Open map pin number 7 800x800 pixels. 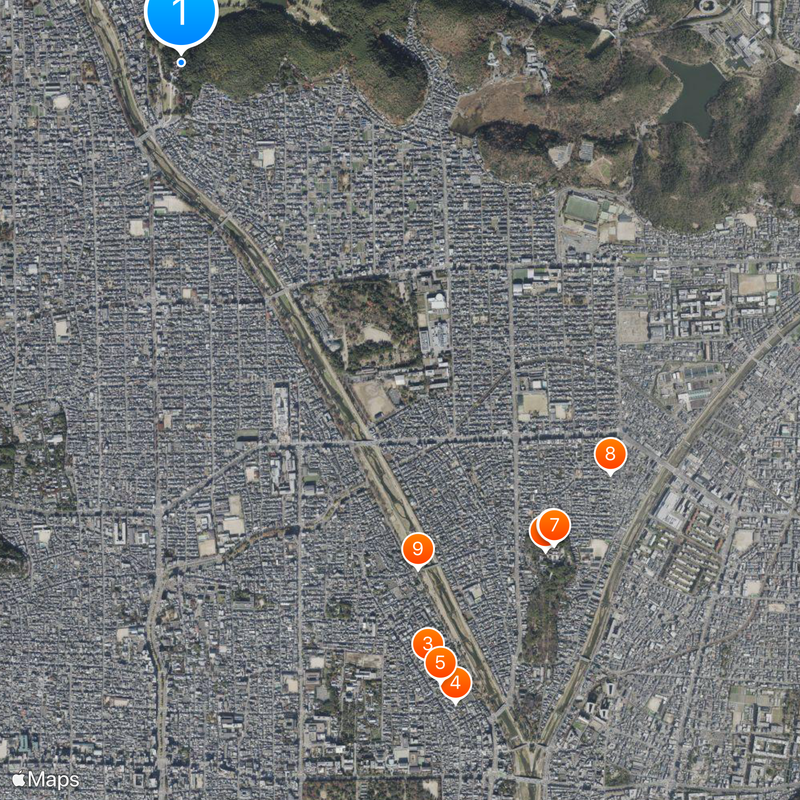pyautogui.click(x=555, y=524)
